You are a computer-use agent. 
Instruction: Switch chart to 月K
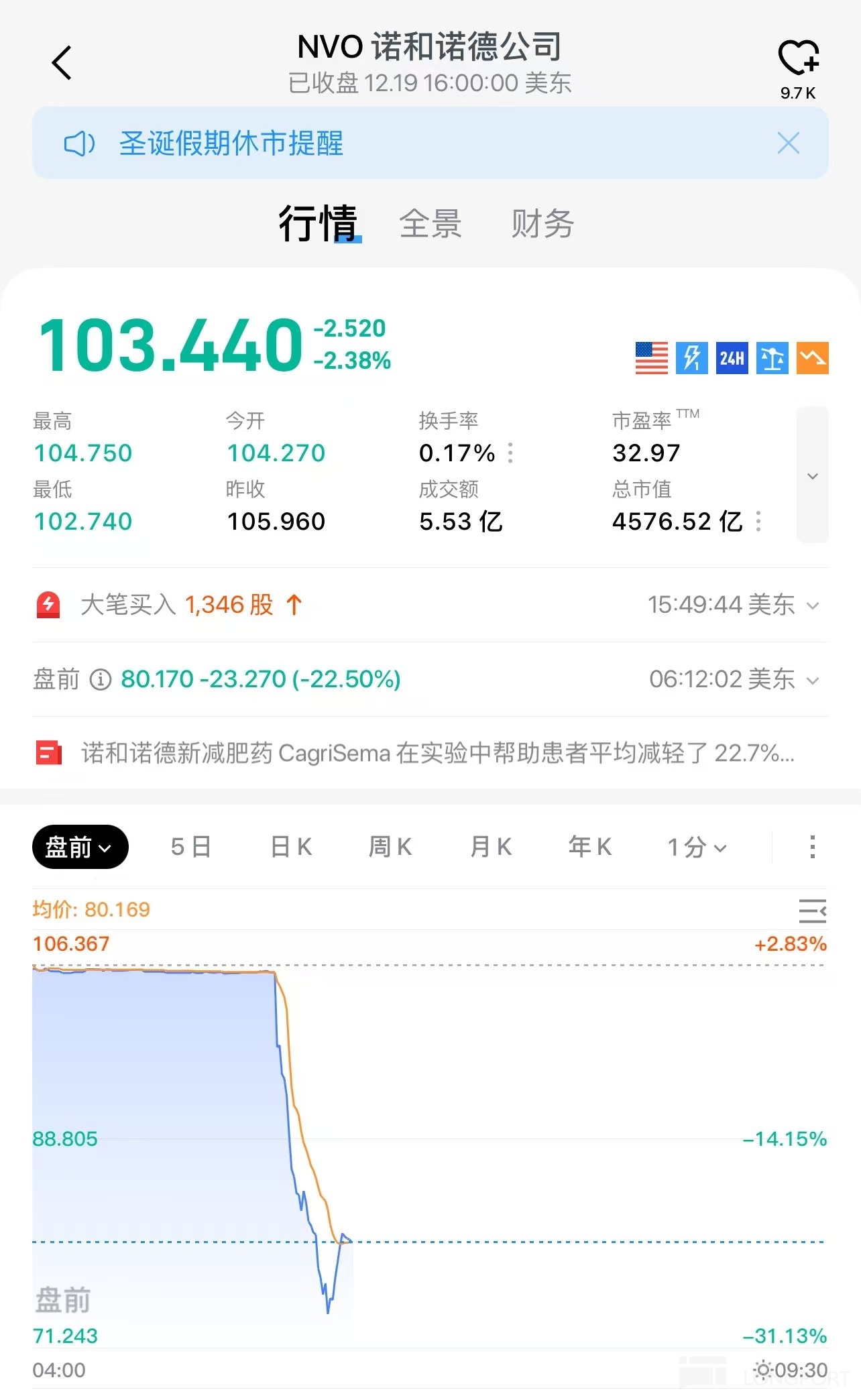(x=491, y=847)
